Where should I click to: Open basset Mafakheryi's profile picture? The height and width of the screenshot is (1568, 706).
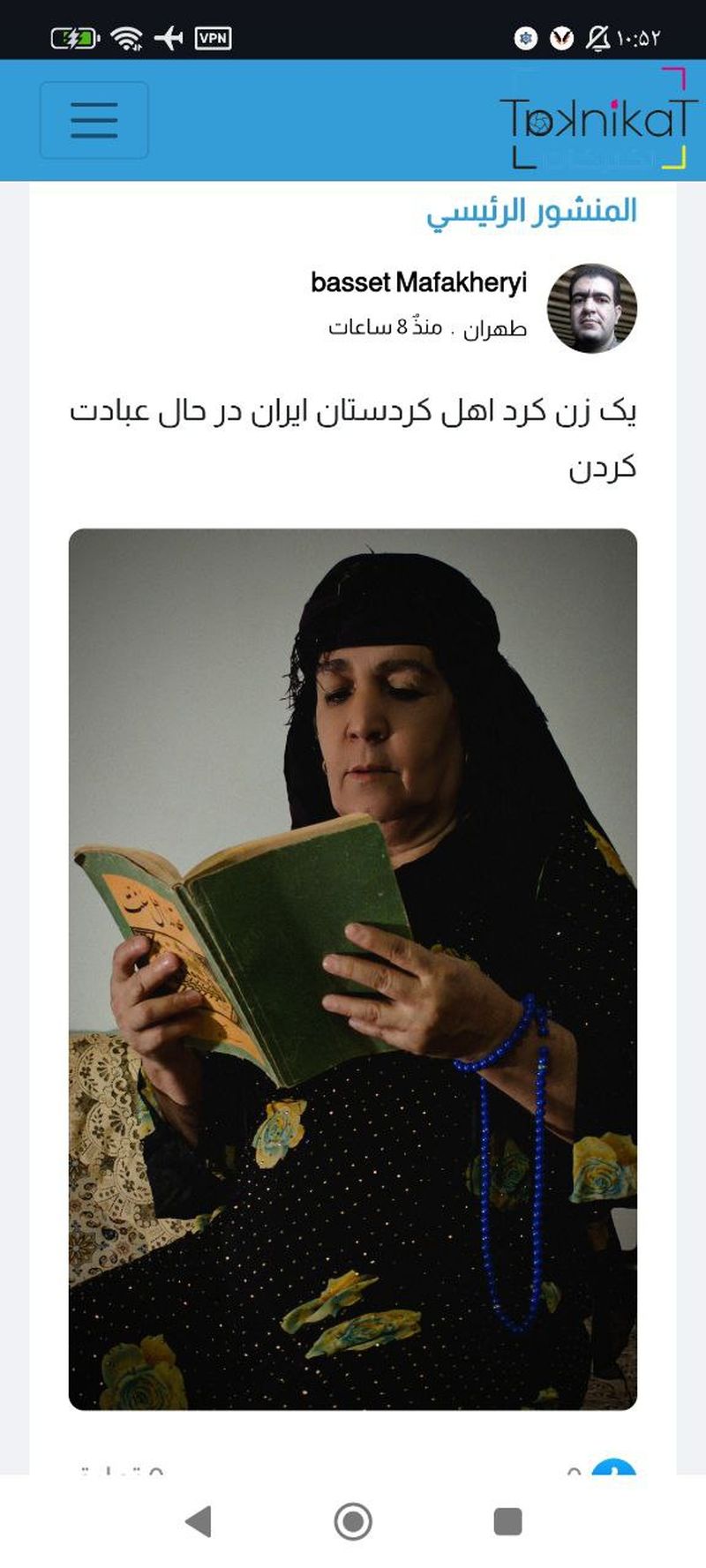[591, 308]
